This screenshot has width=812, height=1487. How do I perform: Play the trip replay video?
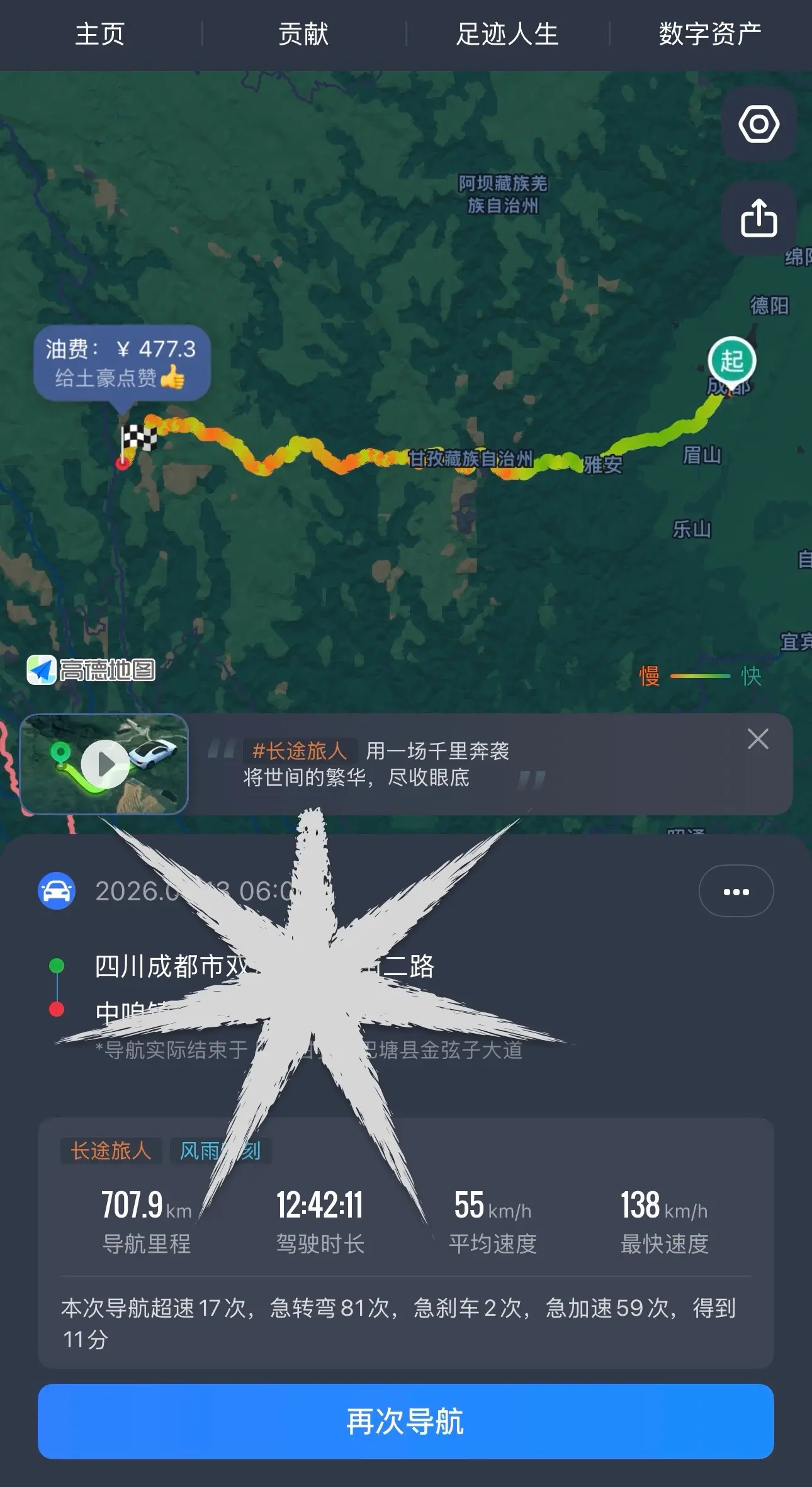[x=105, y=764]
